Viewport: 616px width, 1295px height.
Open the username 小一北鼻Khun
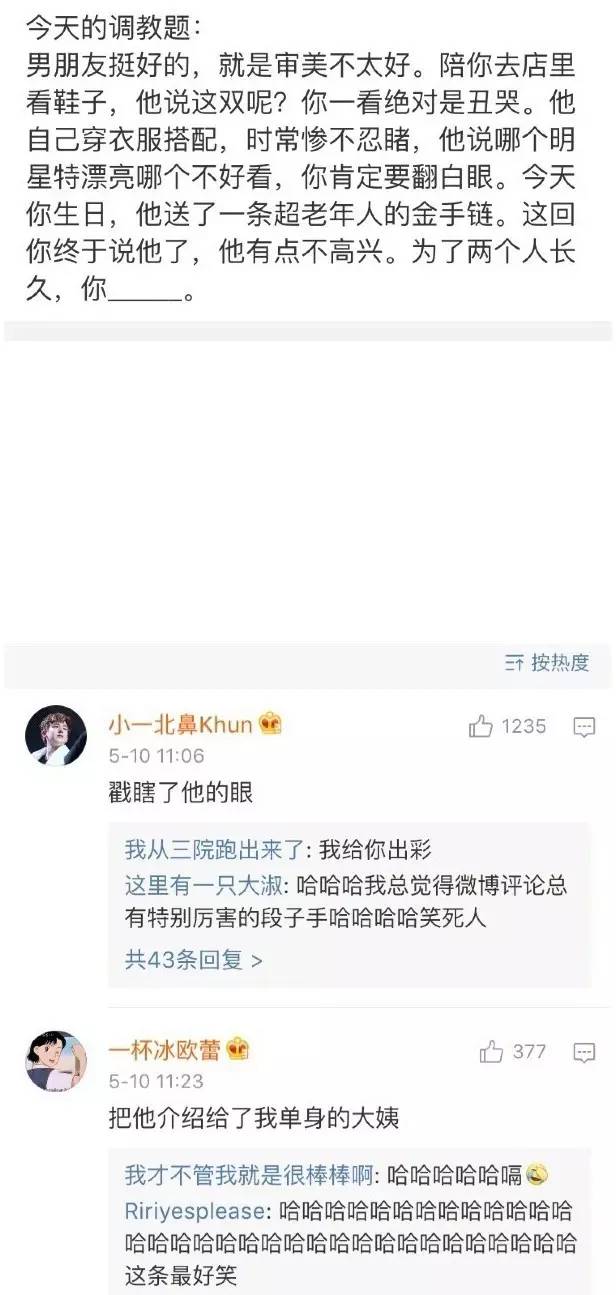tap(180, 724)
